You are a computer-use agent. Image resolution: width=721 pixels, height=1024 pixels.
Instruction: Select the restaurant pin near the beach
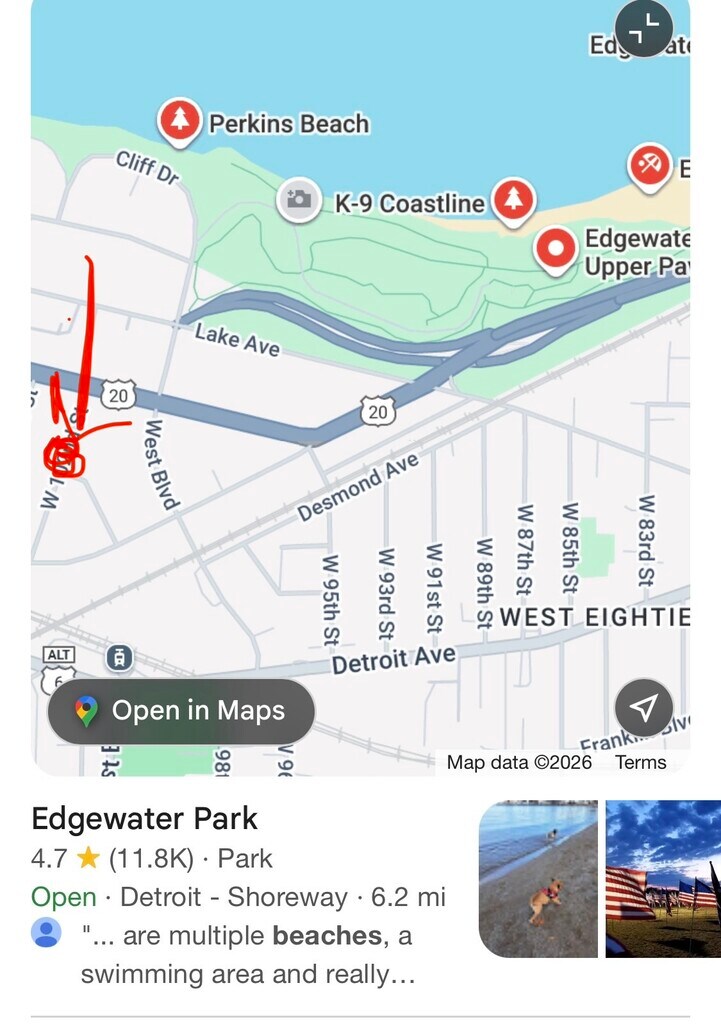coord(649,165)
